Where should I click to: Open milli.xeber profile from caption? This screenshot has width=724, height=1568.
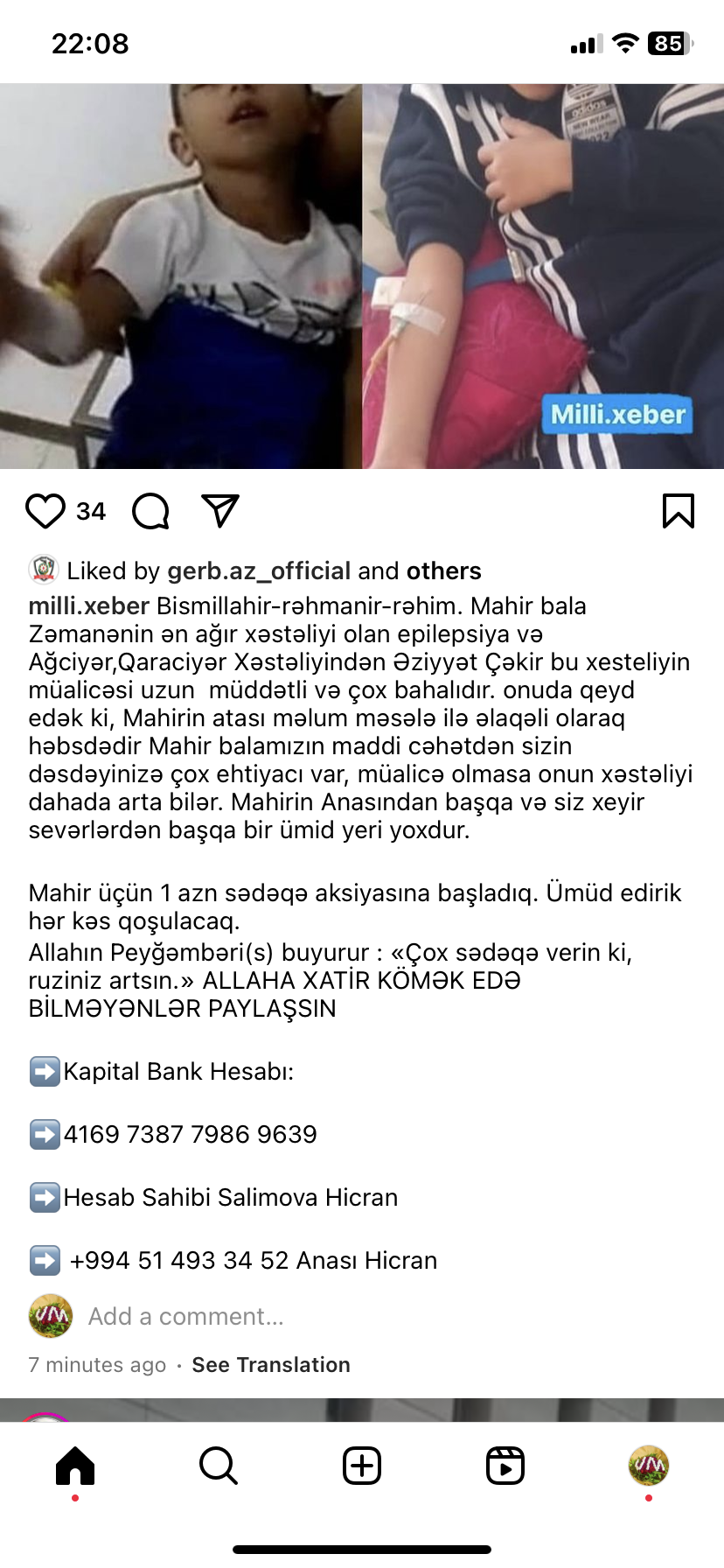pos(88,605)
